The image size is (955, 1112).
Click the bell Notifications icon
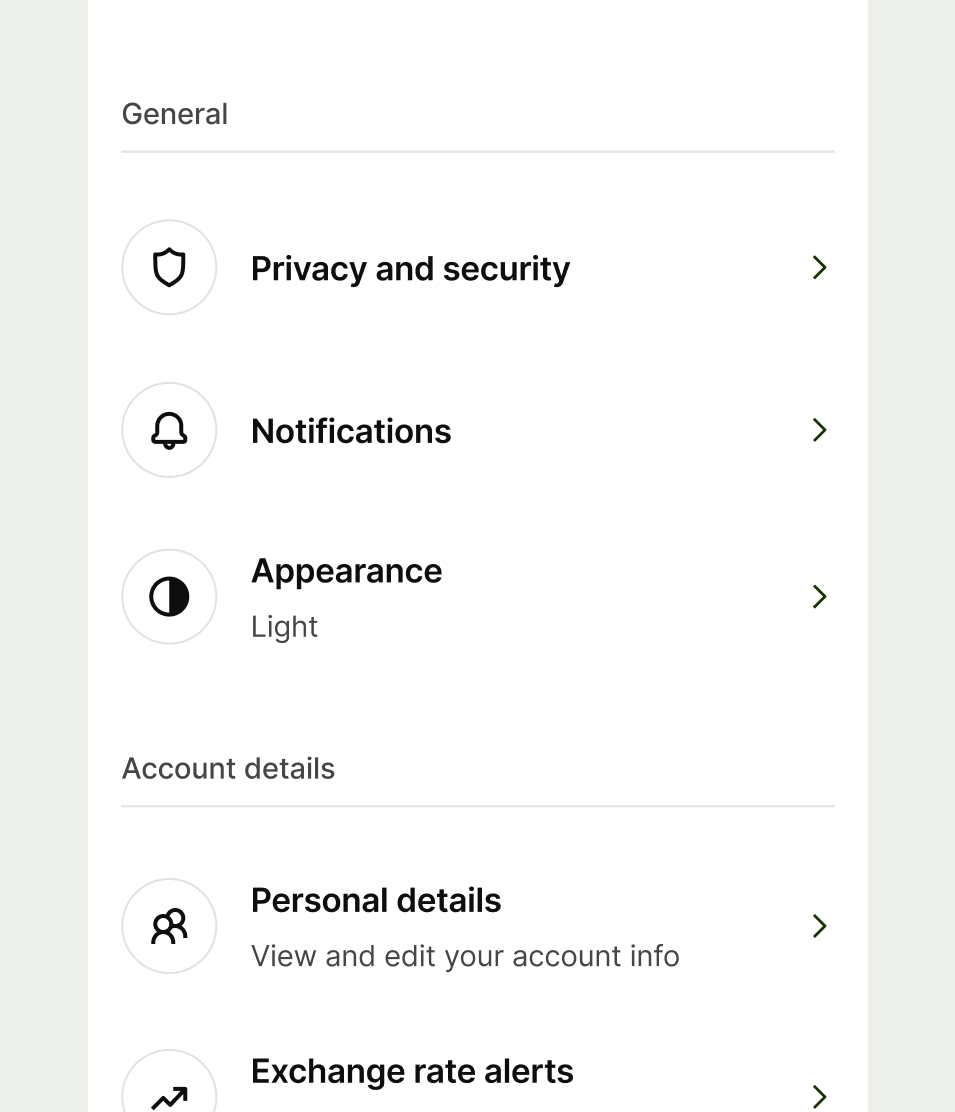169,429
